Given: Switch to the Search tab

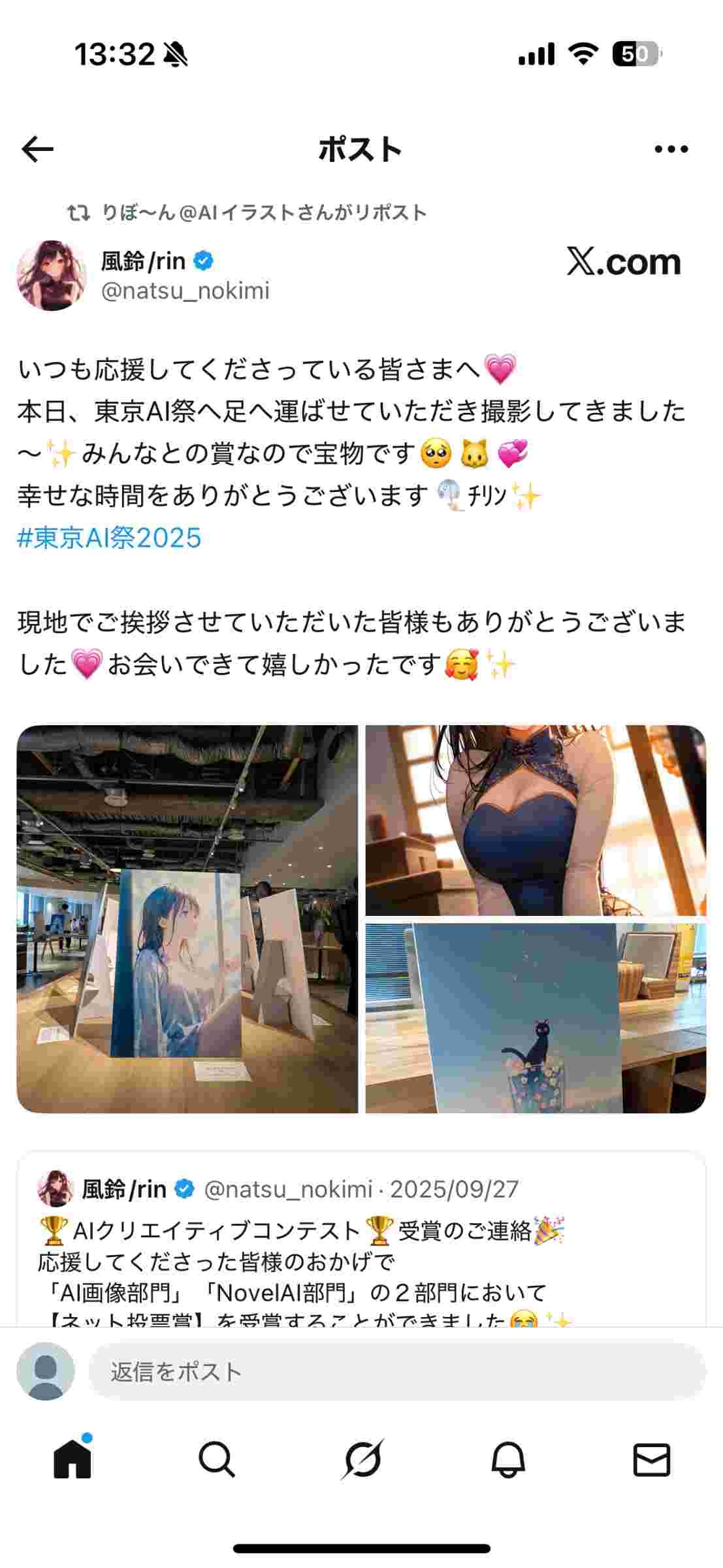Looking at the screenshot, I should (x=216, y=1459).
